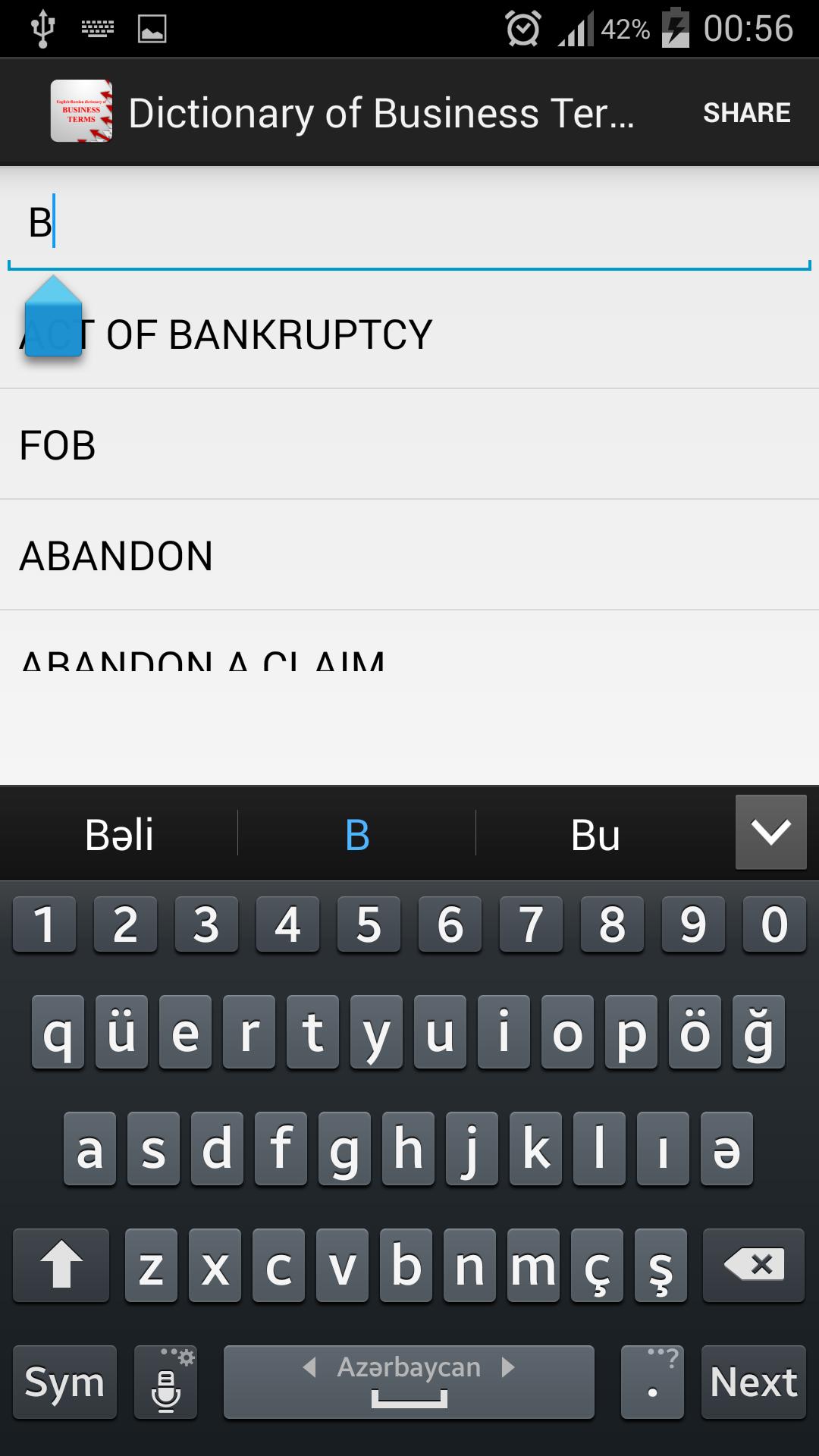Tap the SHARE action in the app bar
The height and width of the screenshot is (1456, 819).
(746, 113)
